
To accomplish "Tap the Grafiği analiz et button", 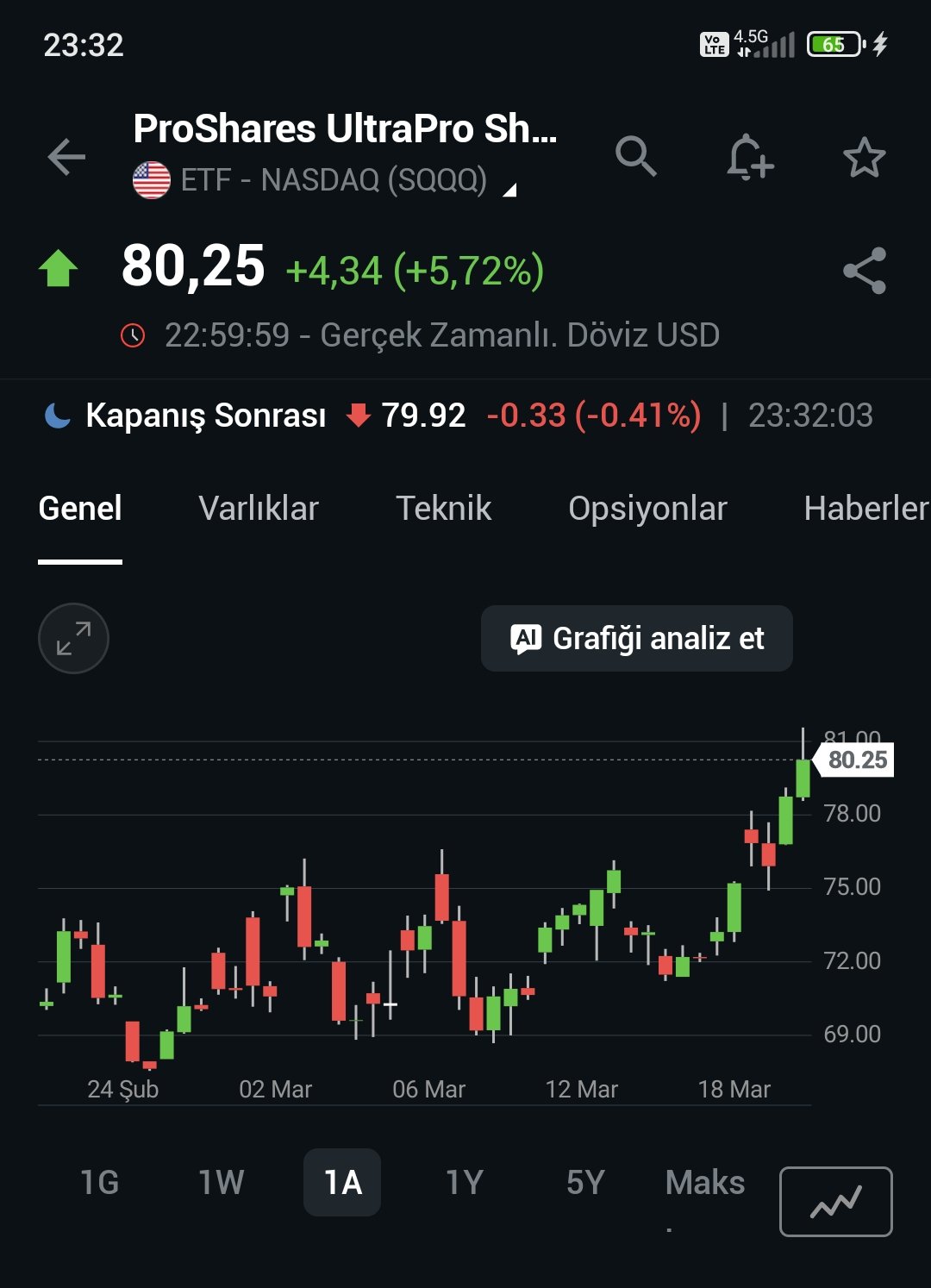I will pyautogui.click(x=637, y=639).
